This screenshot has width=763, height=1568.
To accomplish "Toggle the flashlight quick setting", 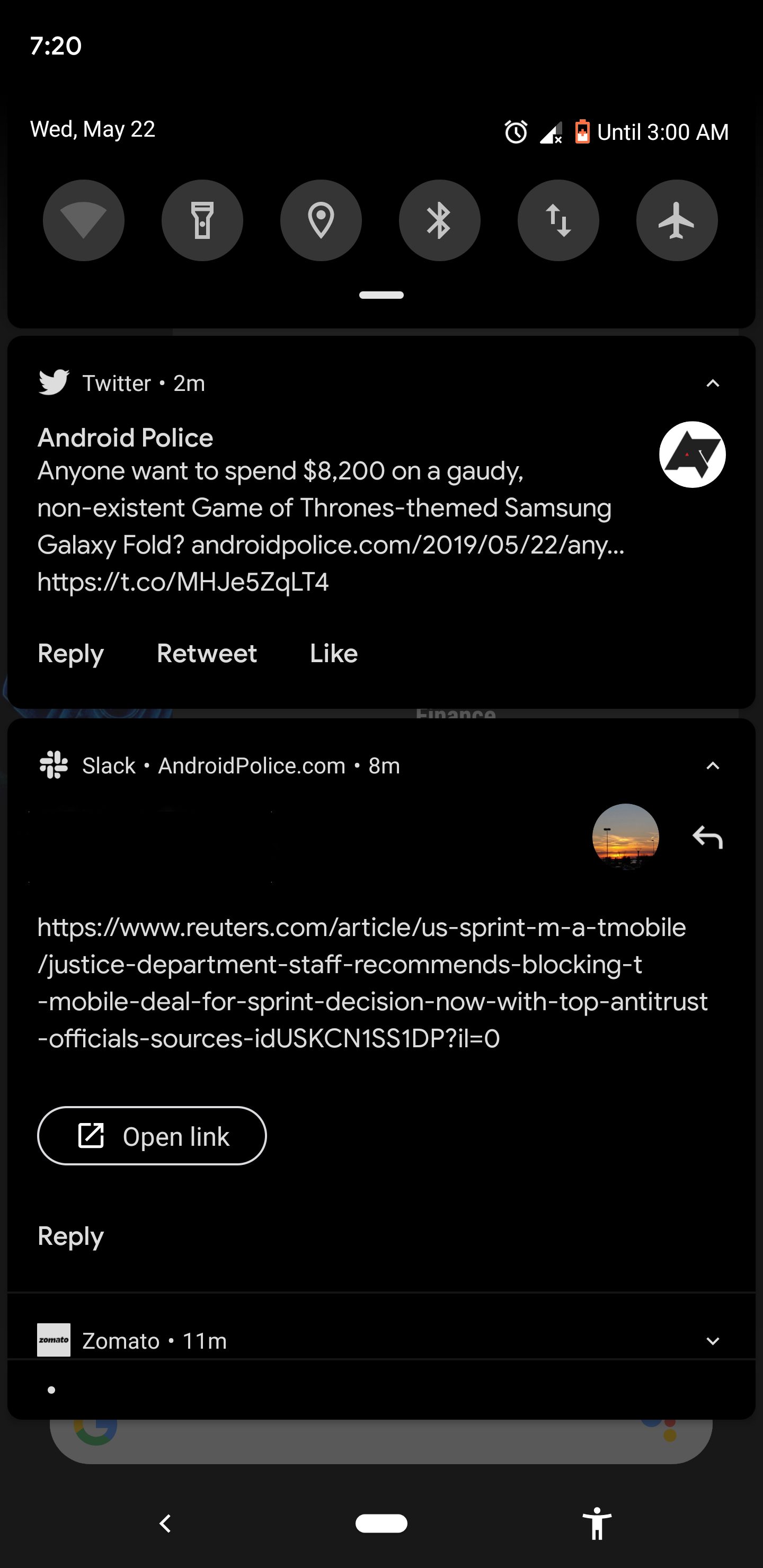I will click(x=202, y=220).
